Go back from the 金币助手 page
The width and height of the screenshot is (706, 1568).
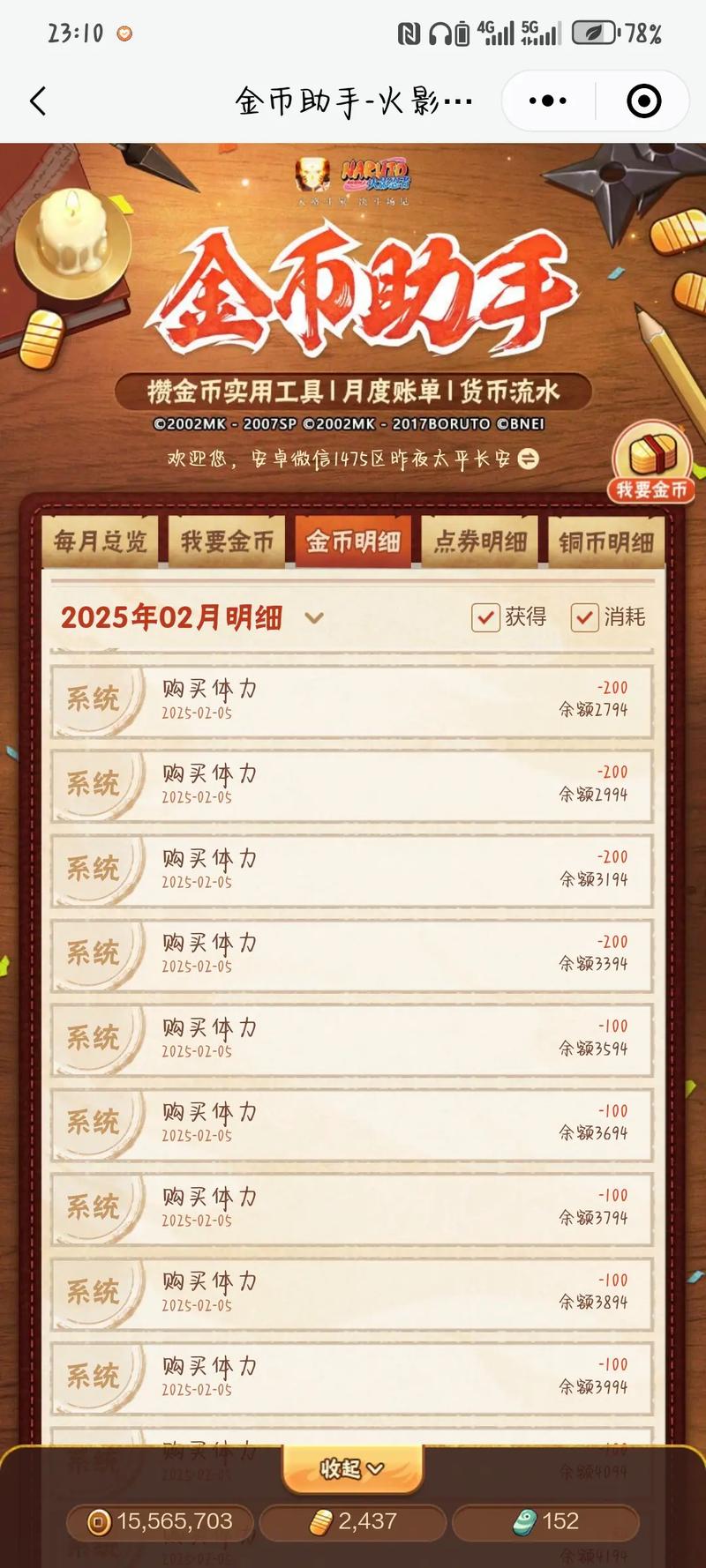38,101
